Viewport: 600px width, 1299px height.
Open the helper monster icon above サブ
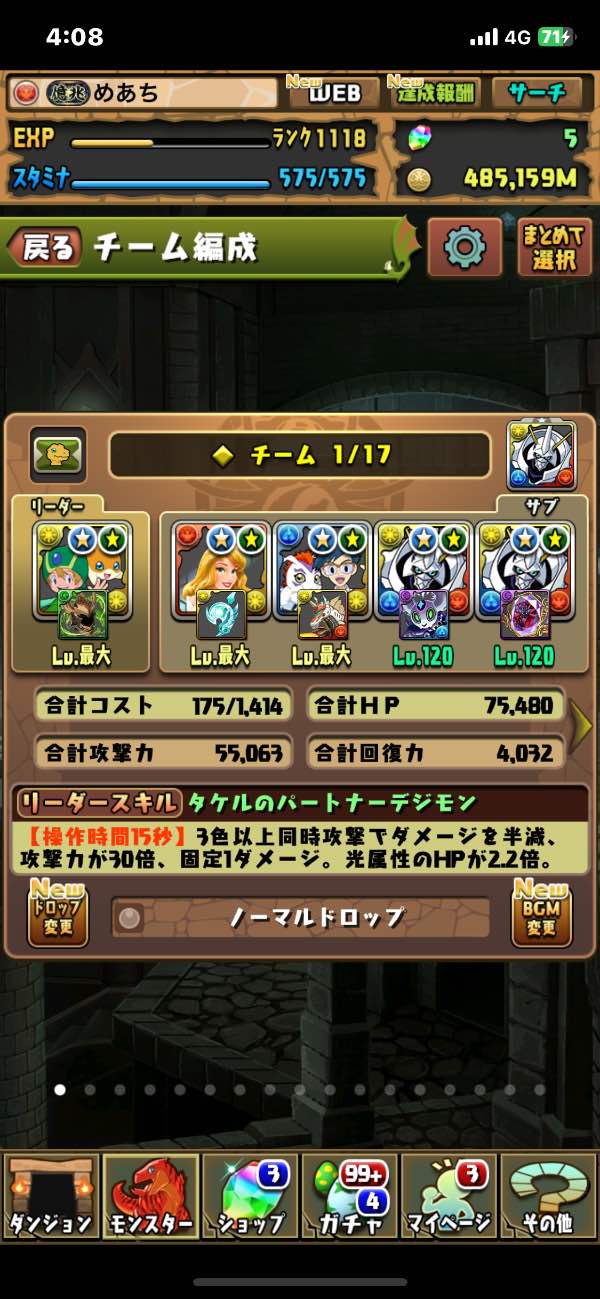pyautogui.click(x=541, y=455)
